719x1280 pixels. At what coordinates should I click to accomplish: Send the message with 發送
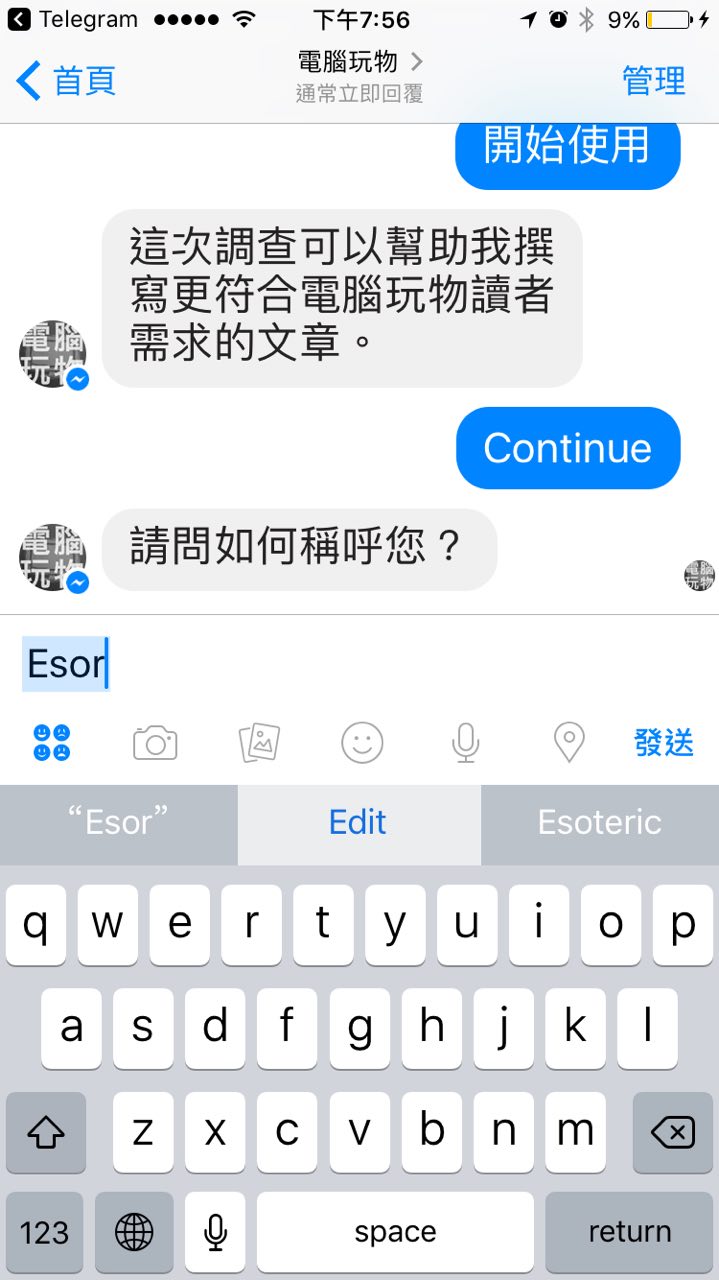663,742
